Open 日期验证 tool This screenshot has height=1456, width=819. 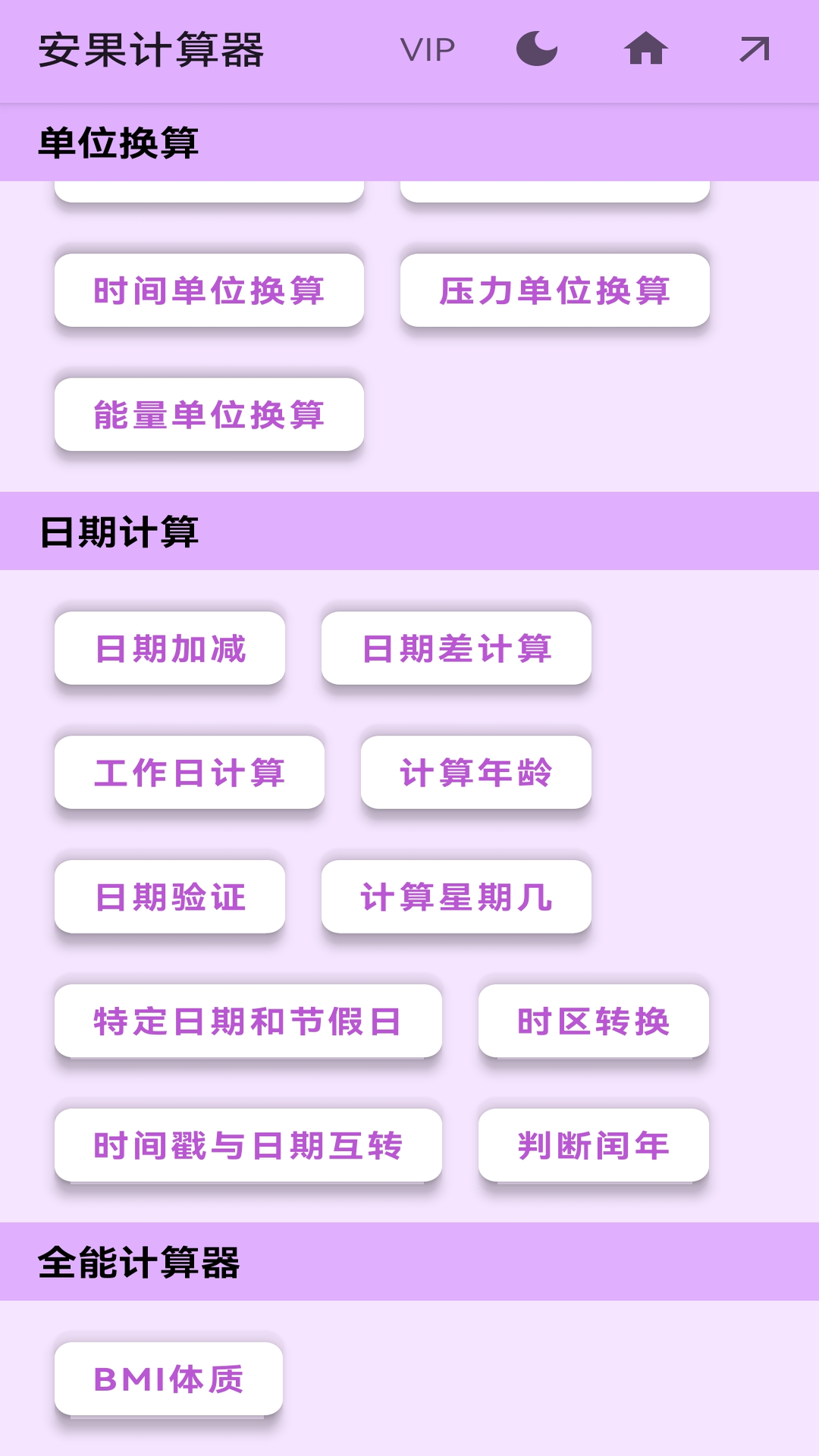coord(170,896)
